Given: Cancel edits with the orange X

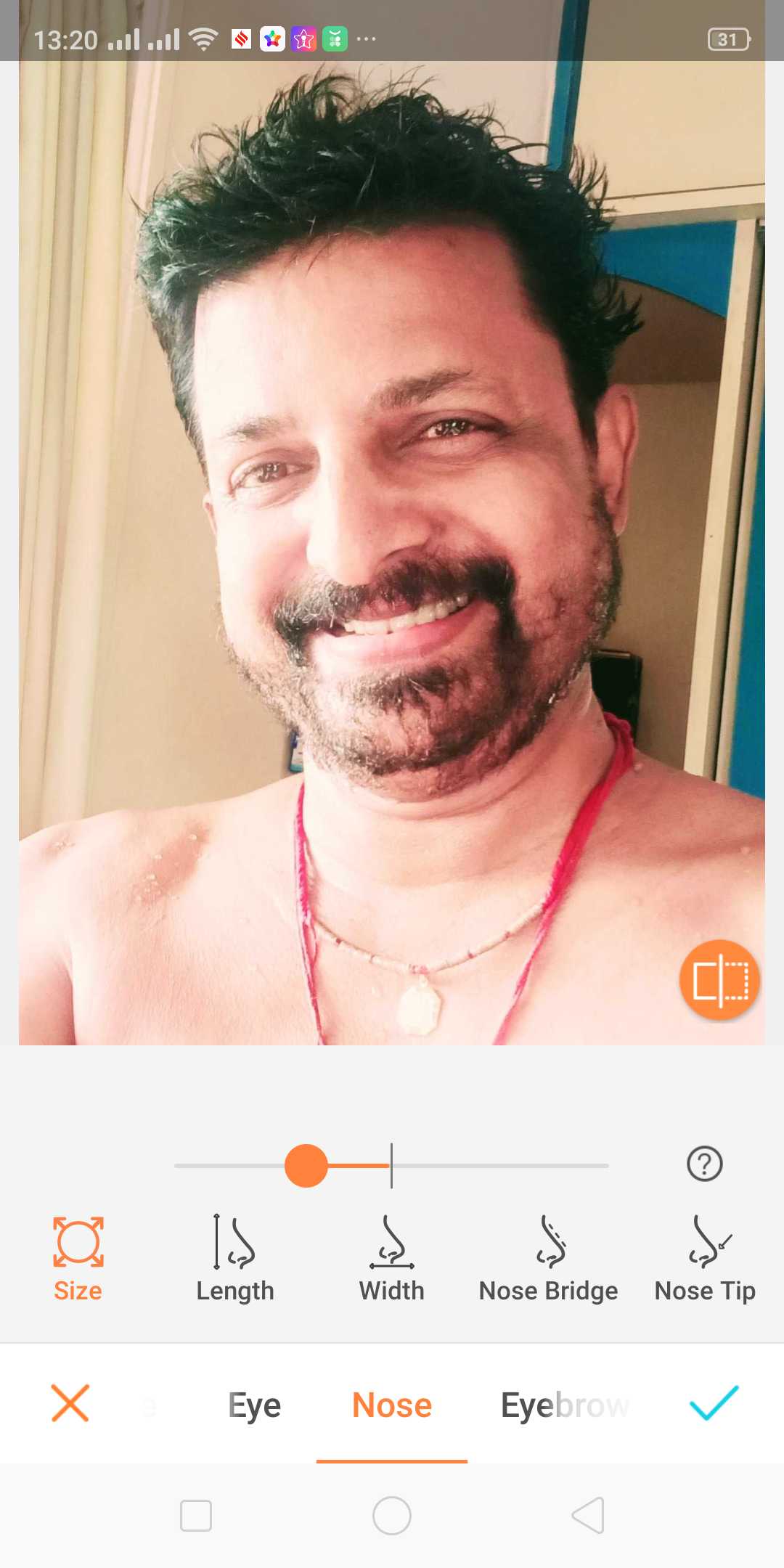Looking at the screenshot, I should coord(70,1402).
